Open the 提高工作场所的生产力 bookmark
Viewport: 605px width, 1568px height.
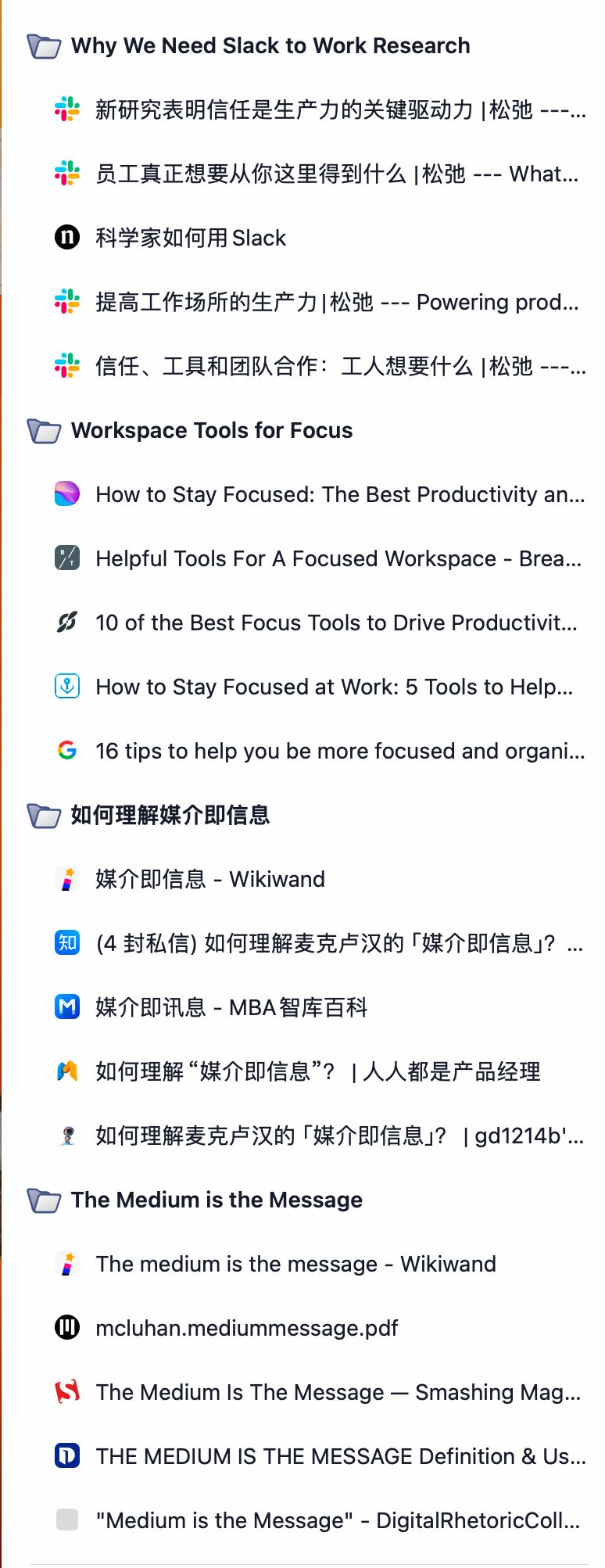click(336, 303)
